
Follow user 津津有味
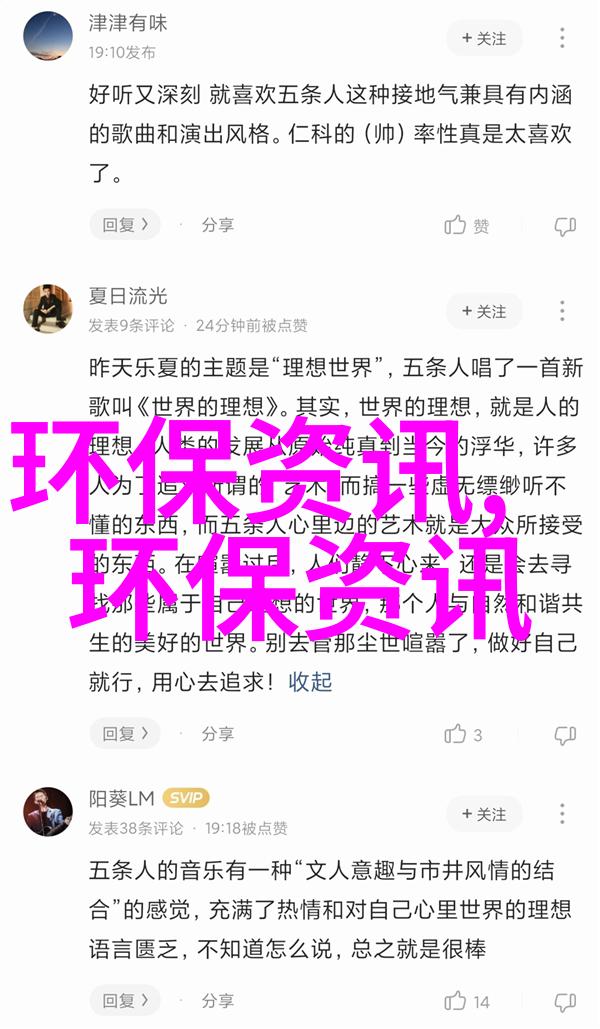[484, 38]
